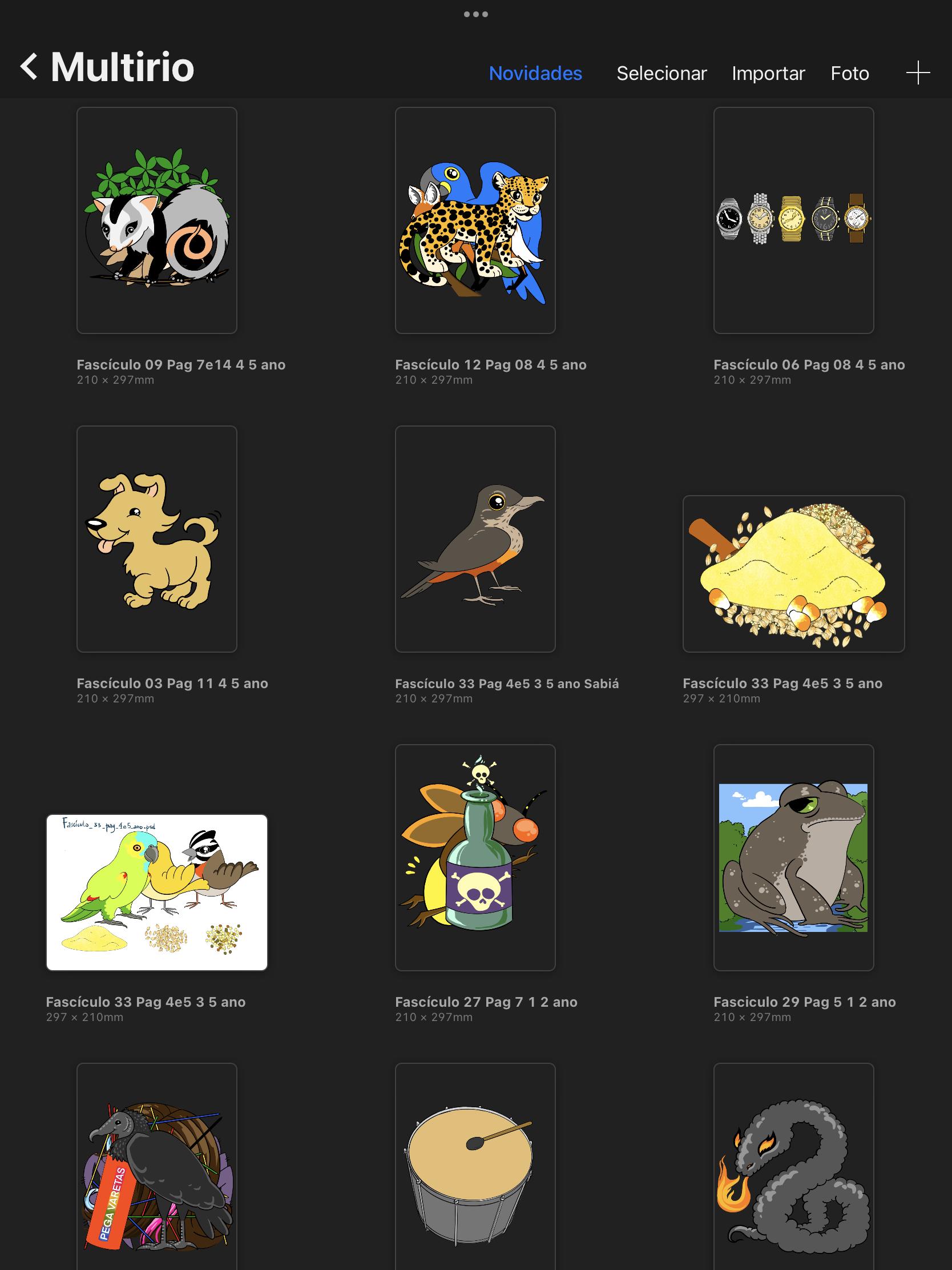Open Fascículo 33 Sabiá bird artwork

coord(475,538)
